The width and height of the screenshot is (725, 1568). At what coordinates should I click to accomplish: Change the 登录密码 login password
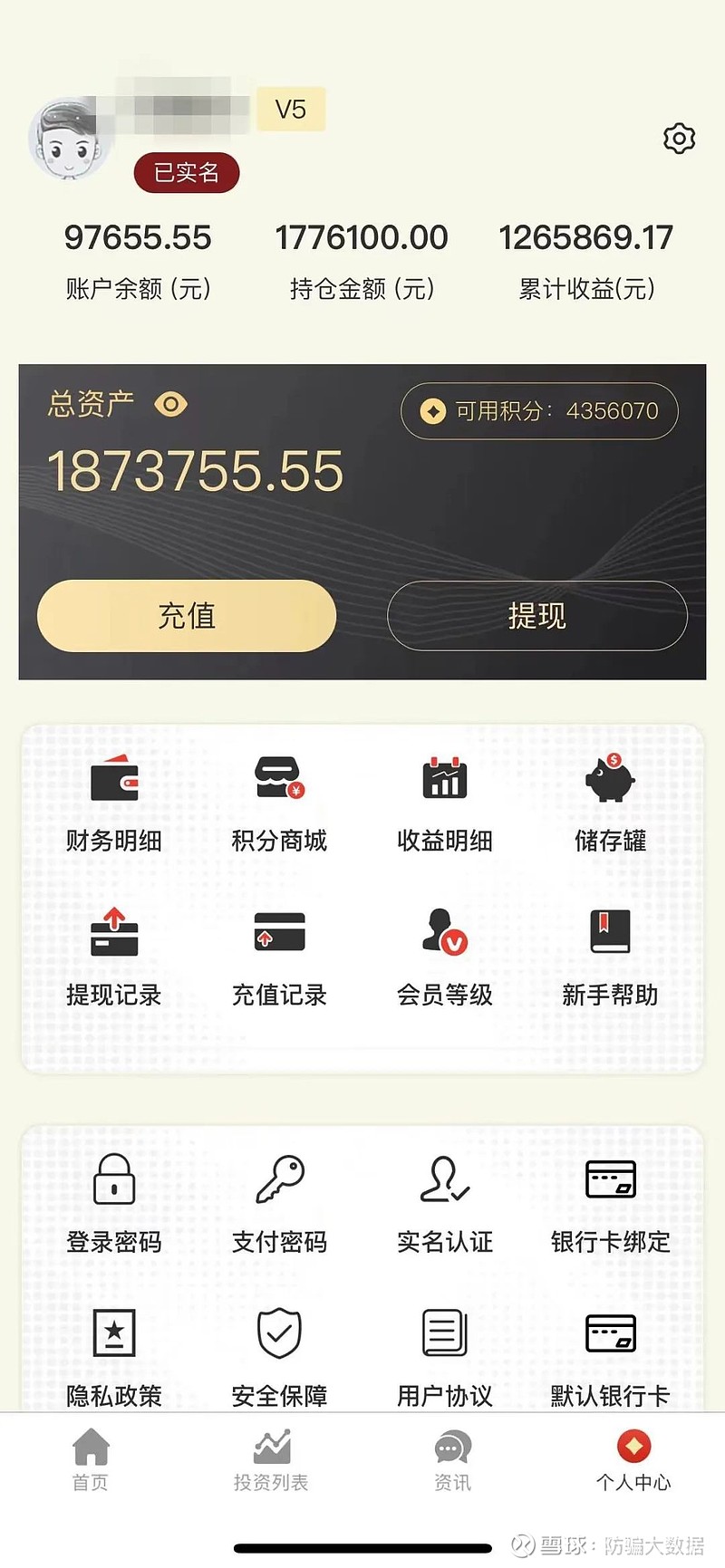coord(112,1200)
